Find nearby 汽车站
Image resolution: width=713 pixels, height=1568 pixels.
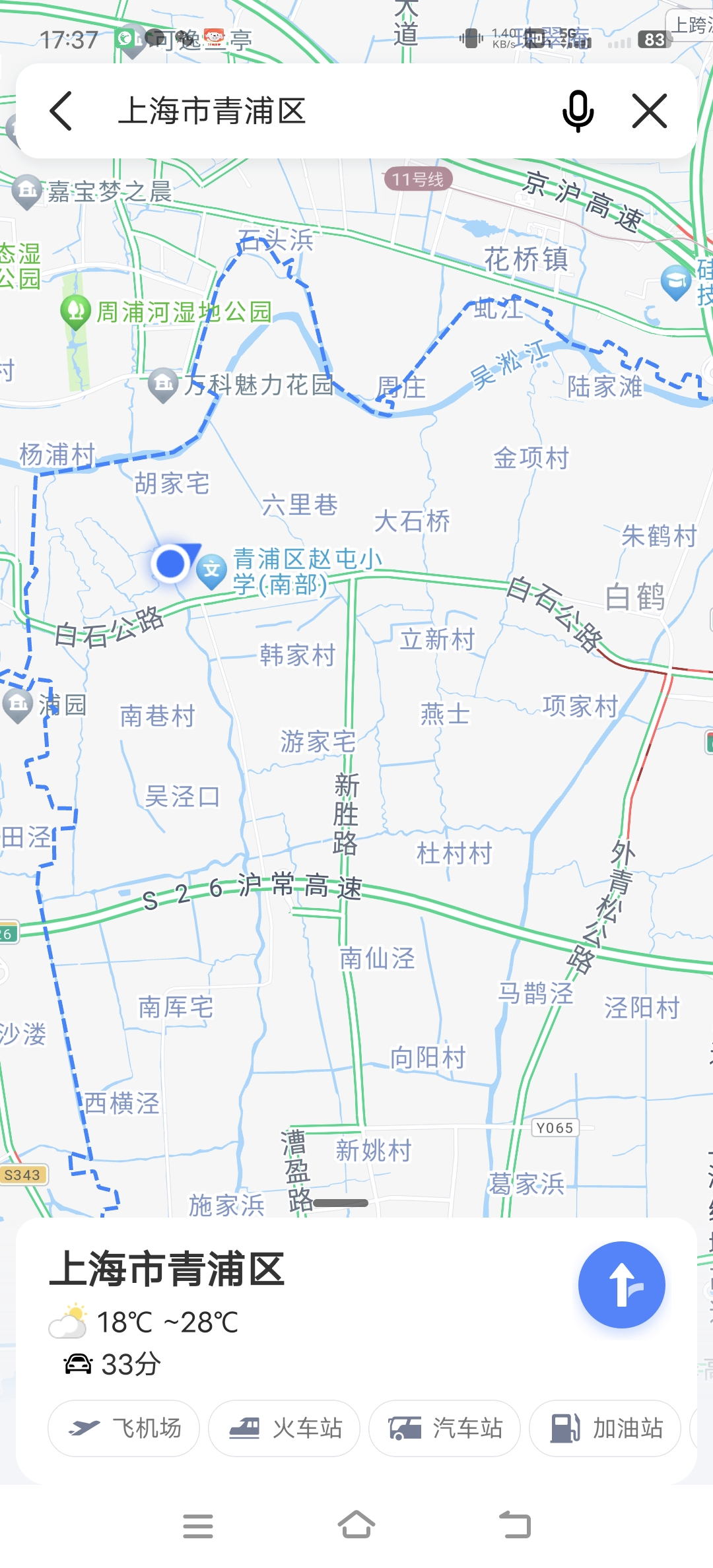[x=445, y=1428]
